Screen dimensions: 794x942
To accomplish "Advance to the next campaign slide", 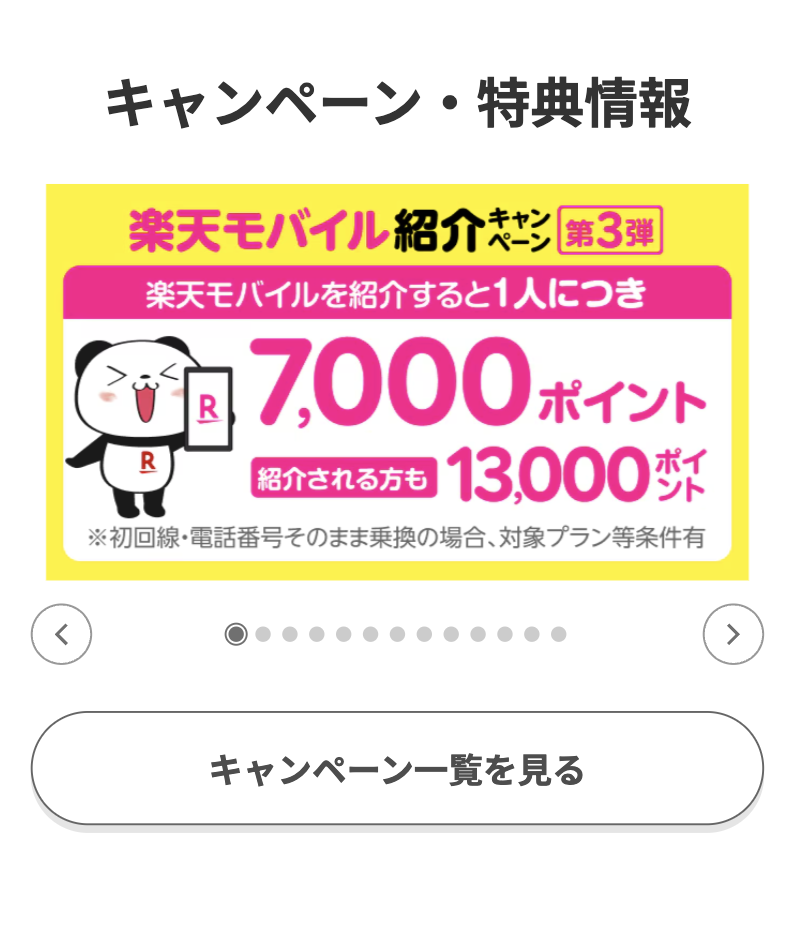I will tap(733, 634).
